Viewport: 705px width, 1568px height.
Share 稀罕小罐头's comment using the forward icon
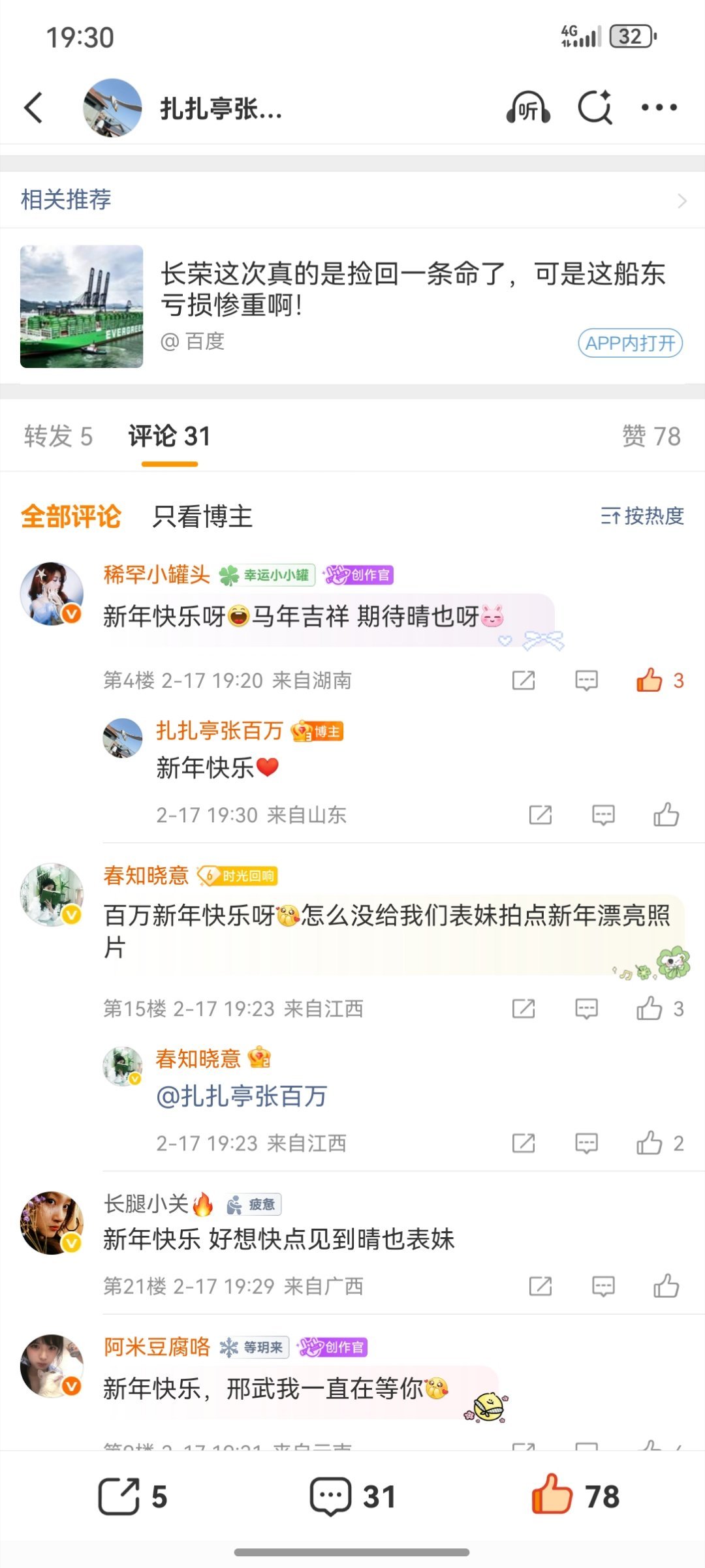[522, 681]
